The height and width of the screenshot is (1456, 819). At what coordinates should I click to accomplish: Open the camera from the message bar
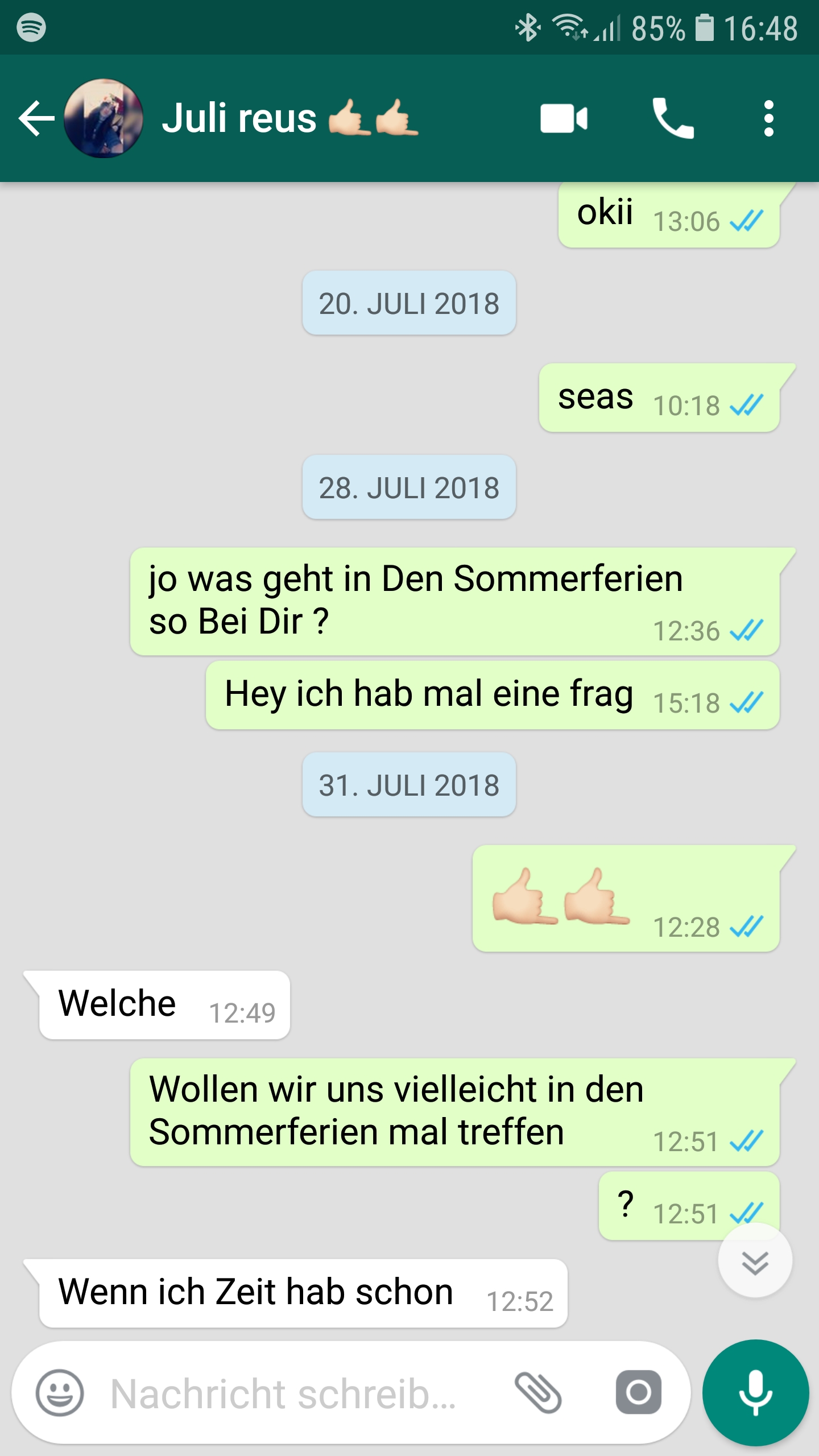point(638,1393)
